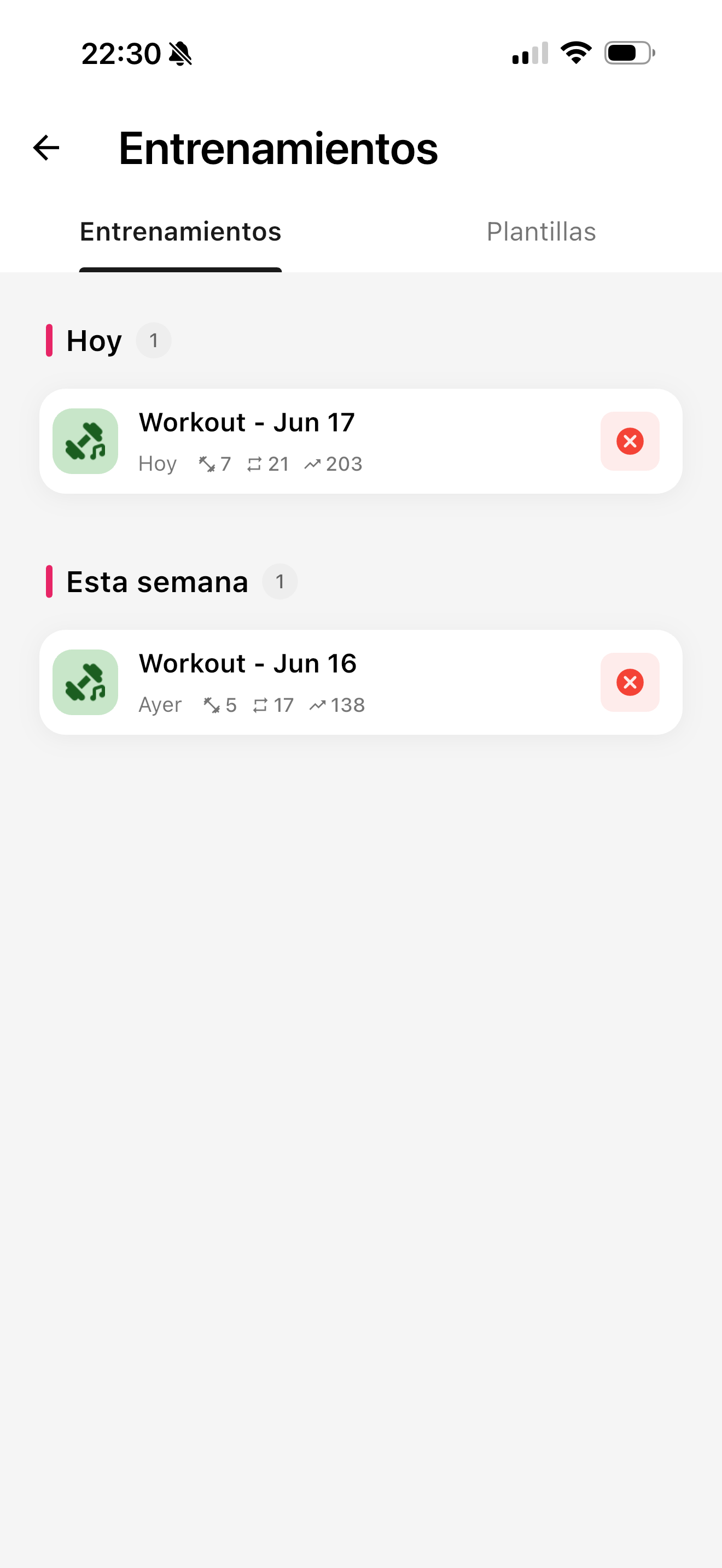Remove the Workout - Jun 16 entry
This screenshot has height=1568, width=722.
(630, 682)
